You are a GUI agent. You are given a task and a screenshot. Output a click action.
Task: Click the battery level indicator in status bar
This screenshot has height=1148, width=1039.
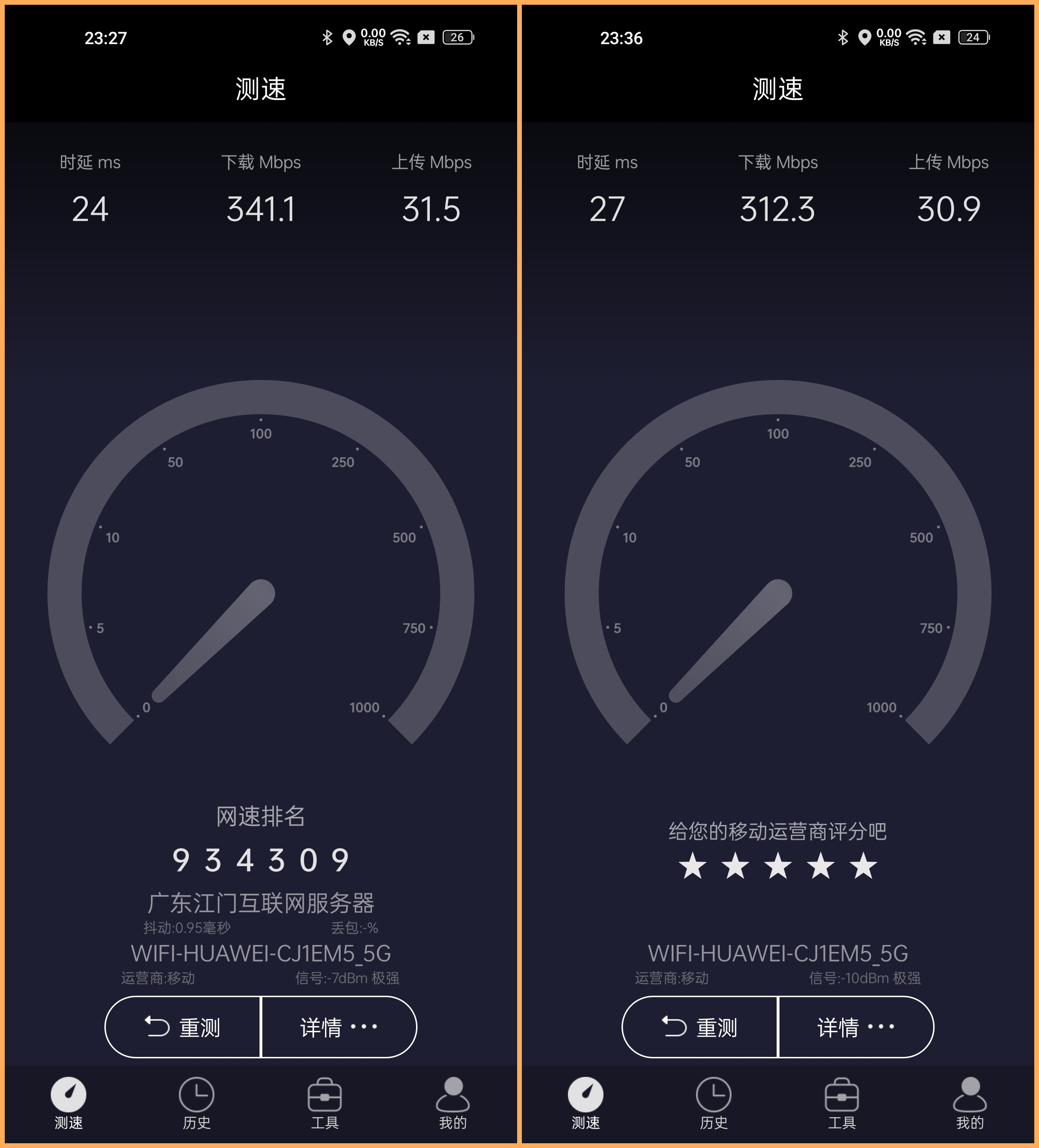pos(457,37)
